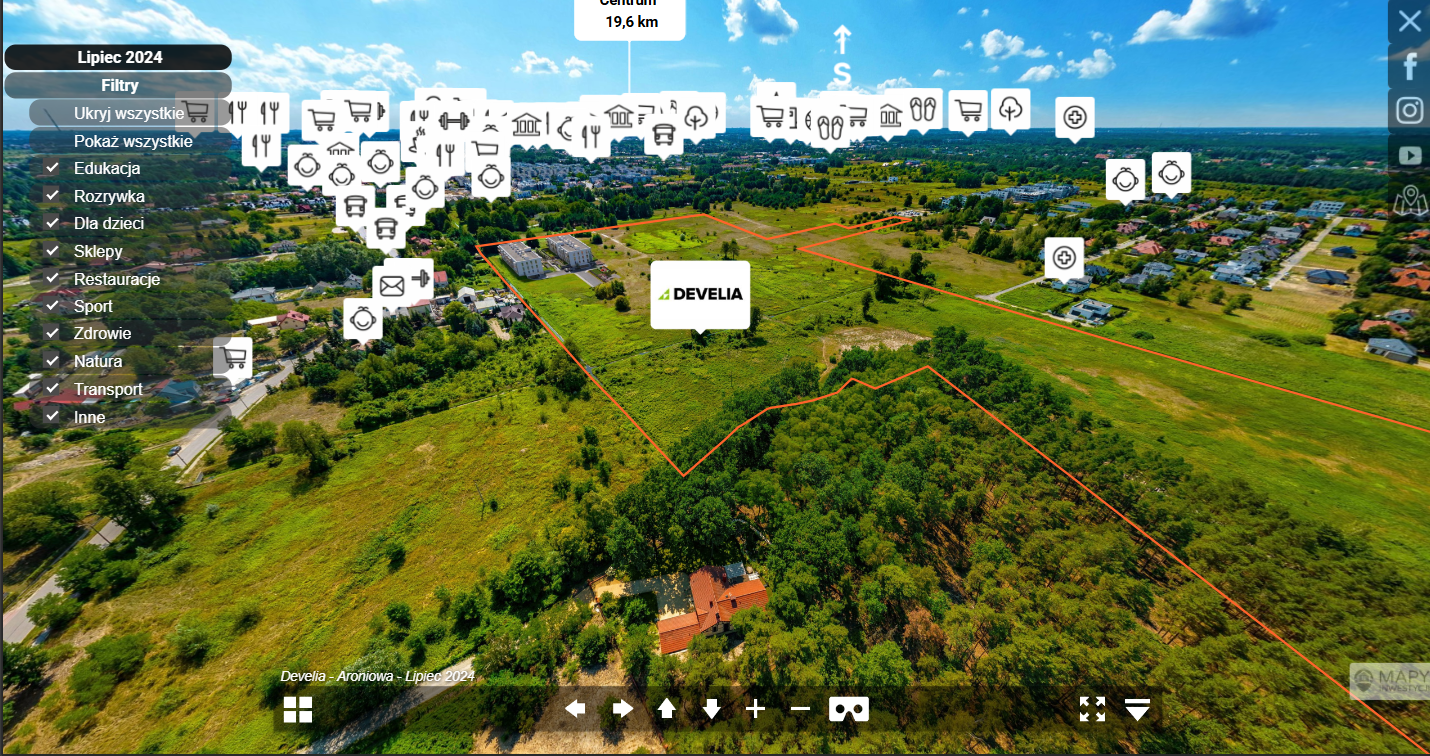Uncheck the Edukacja filter
The width and height of the screenshot is (1430, 756).
52,168
